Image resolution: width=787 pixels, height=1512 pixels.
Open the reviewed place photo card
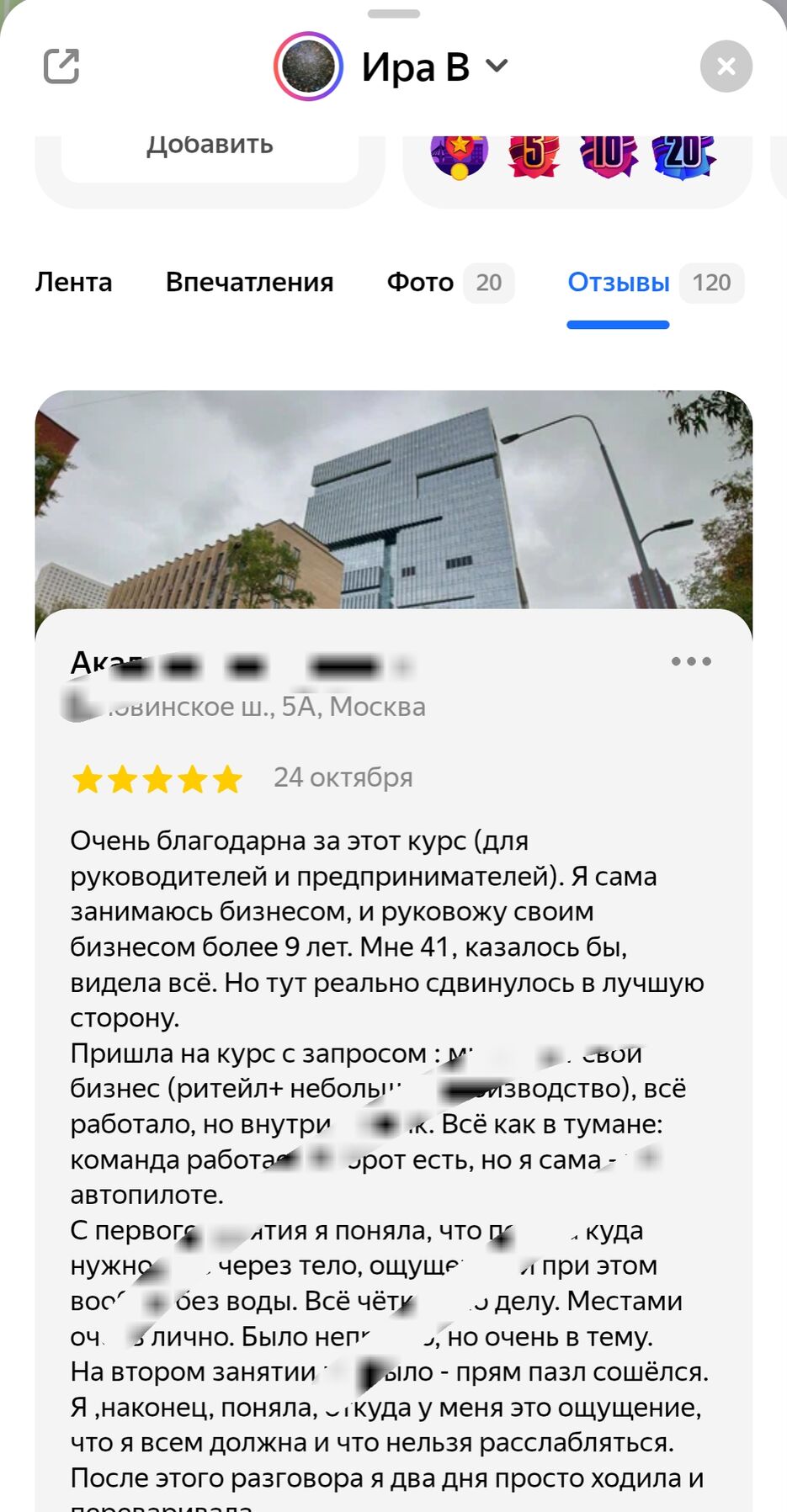pos(393,501)
